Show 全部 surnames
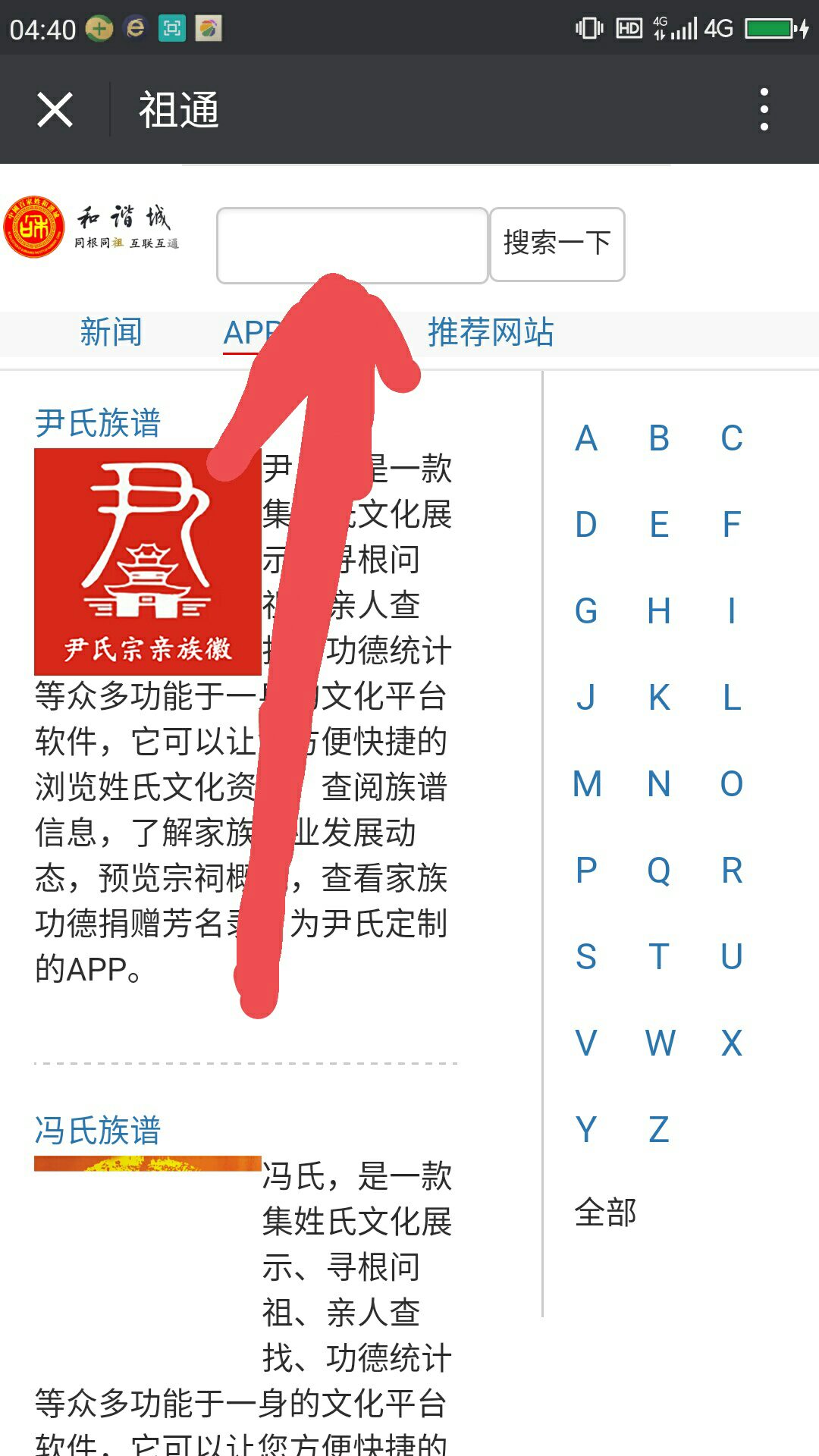This screenshot has height=1456, width=819. tap(605, 1213)
